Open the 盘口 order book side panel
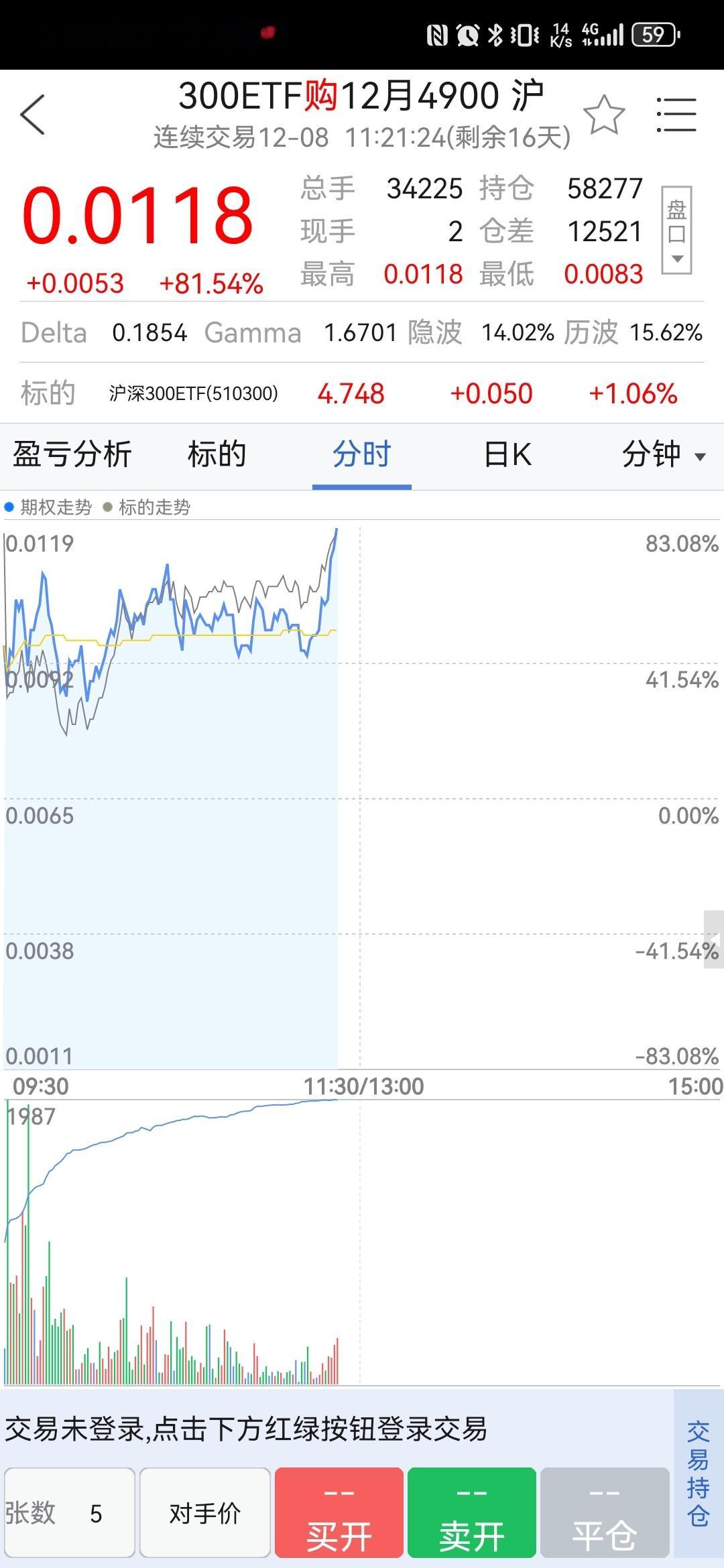The width and height of the screenshot is (724, 1568). [x=677, y=221]
